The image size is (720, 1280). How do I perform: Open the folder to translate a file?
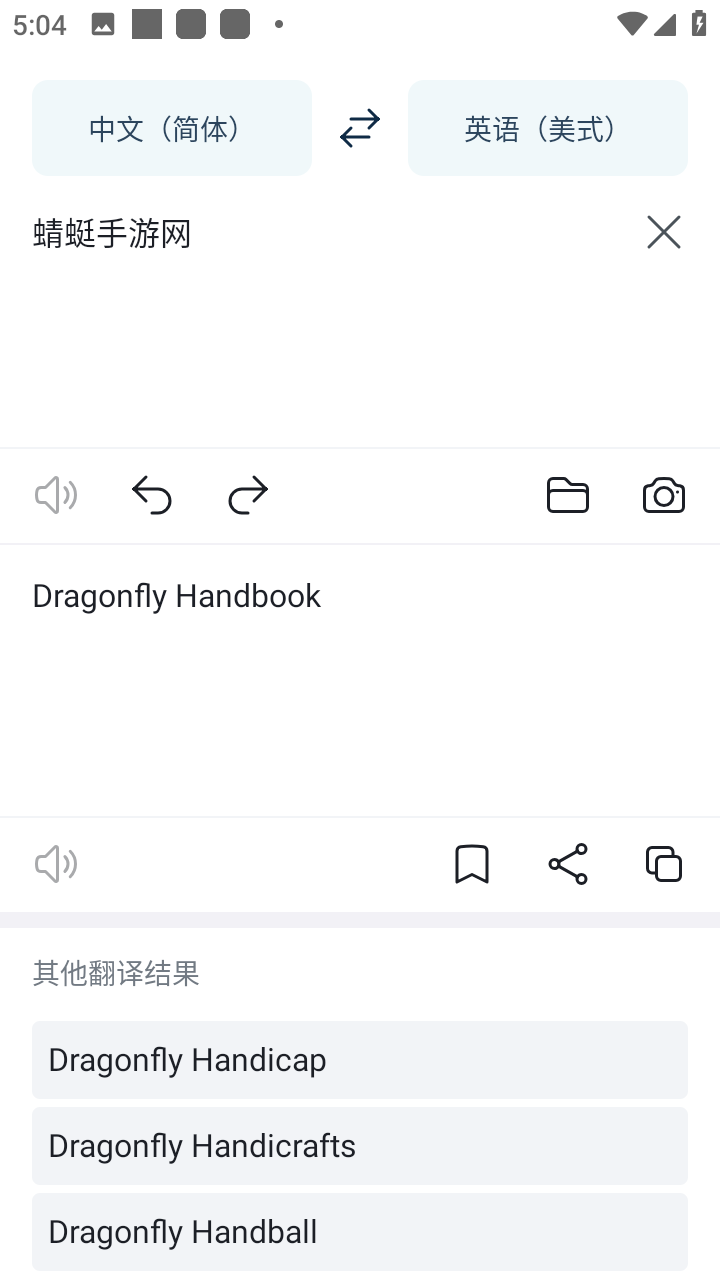tap(568, 495)
